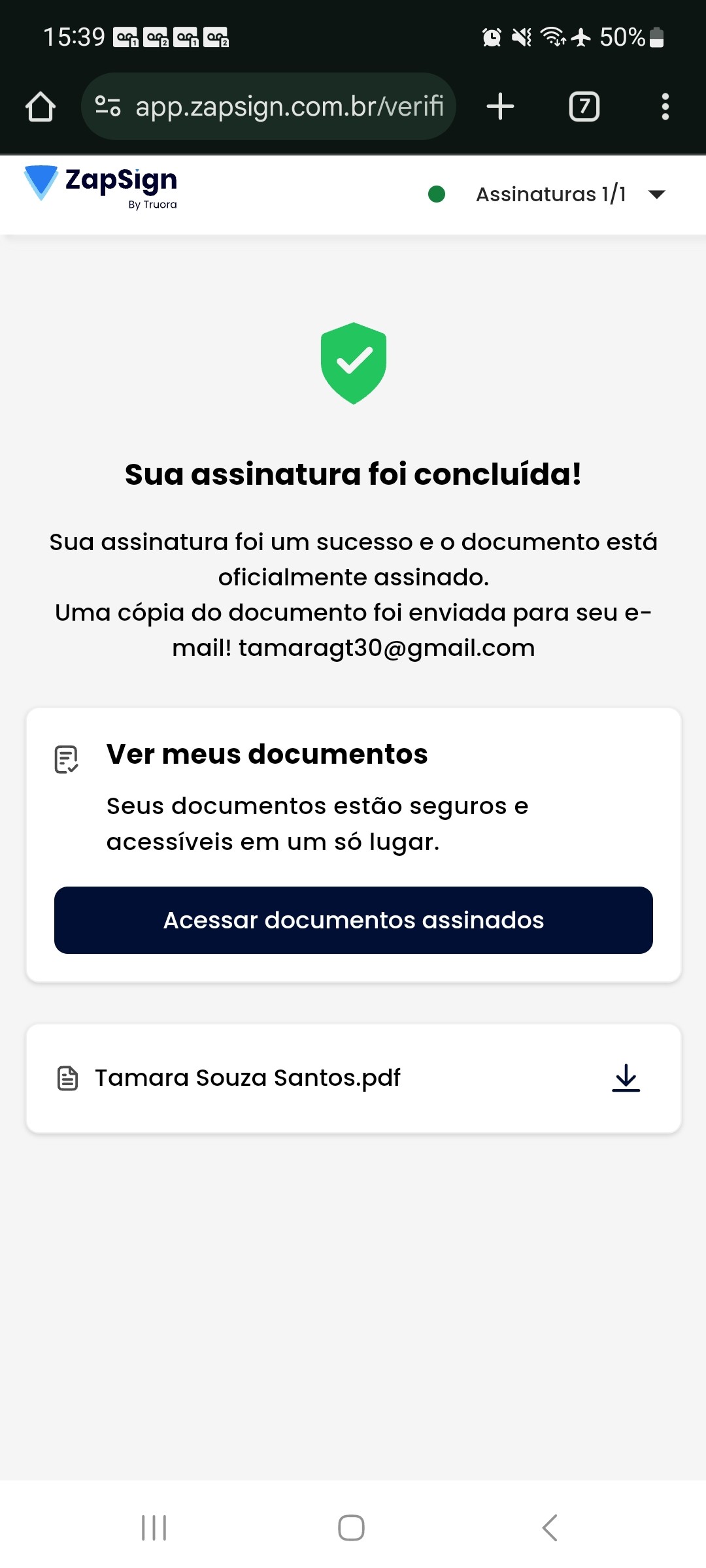View site info icon in address bar
The height and width of the screenshot is (1568, 706).
click(x=108, y=106)
